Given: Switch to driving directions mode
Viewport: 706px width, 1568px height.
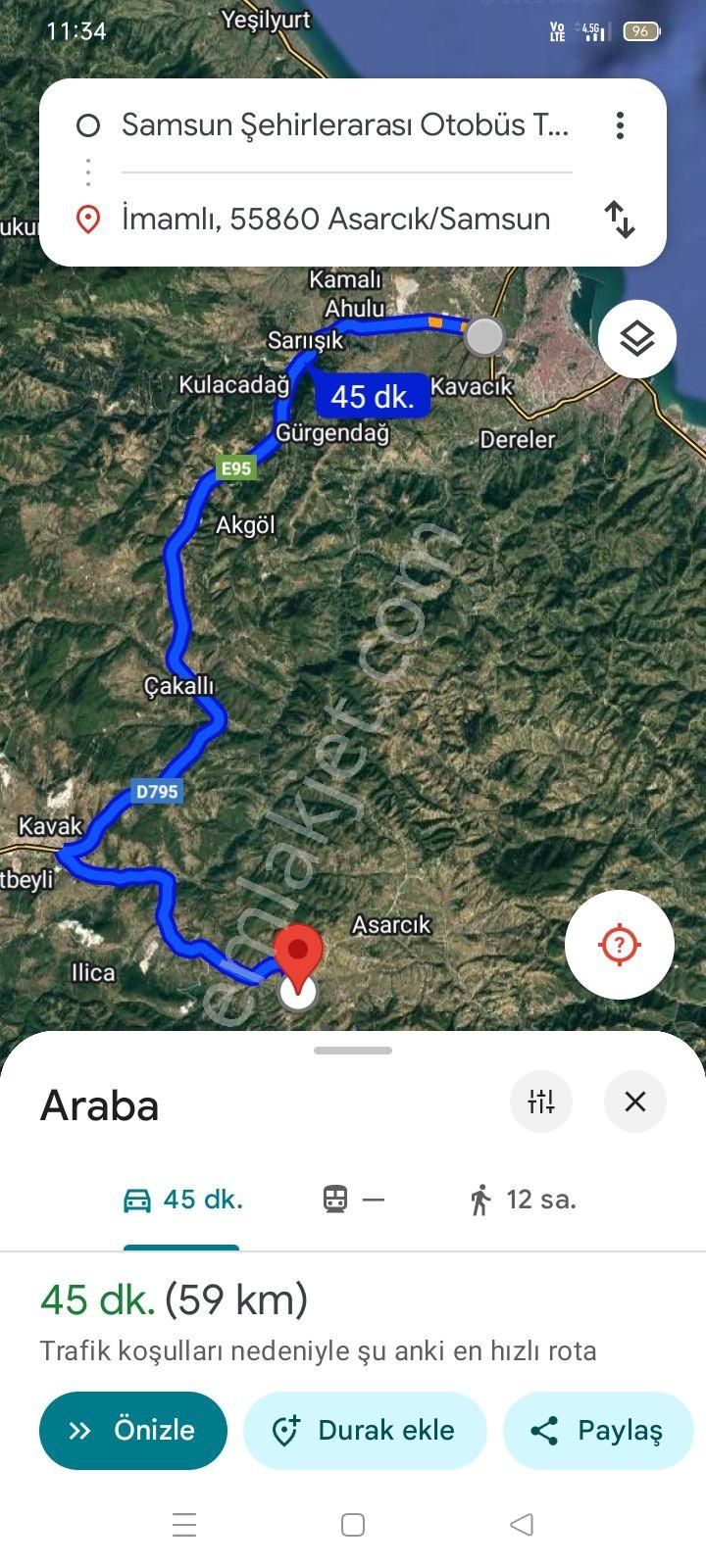Looking at the screenshot, I should coord(180,1199).
